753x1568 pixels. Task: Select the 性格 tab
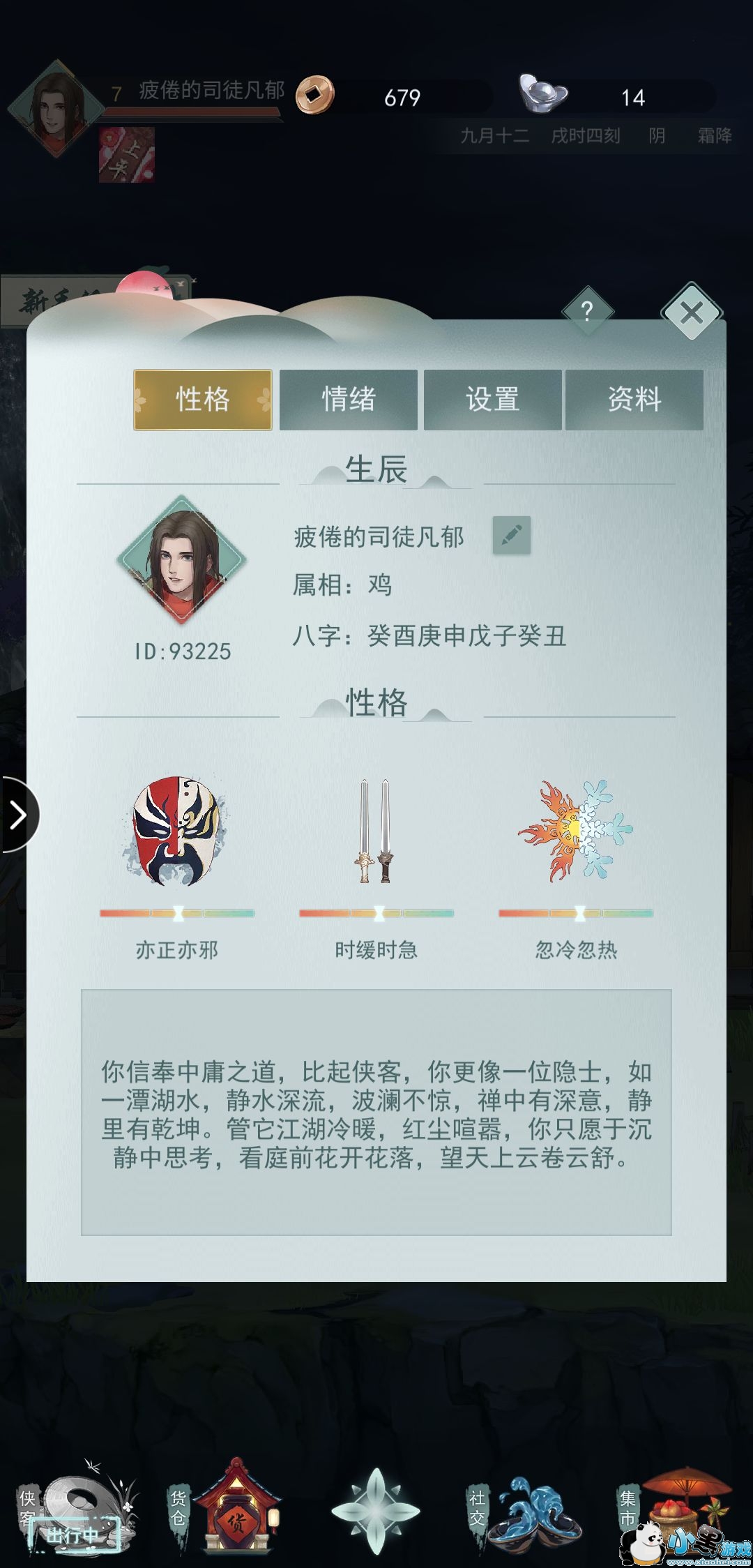203,400
